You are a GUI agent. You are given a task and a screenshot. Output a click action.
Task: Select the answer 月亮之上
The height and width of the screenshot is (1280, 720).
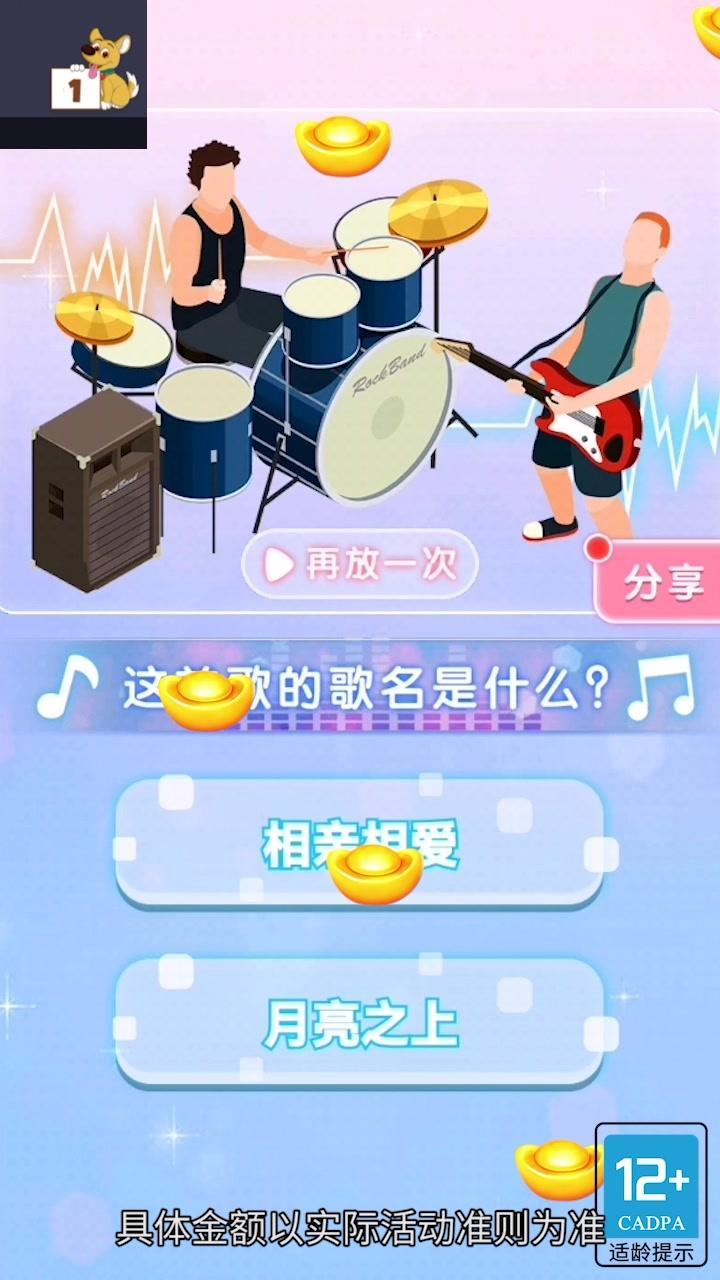[360, 1023]
